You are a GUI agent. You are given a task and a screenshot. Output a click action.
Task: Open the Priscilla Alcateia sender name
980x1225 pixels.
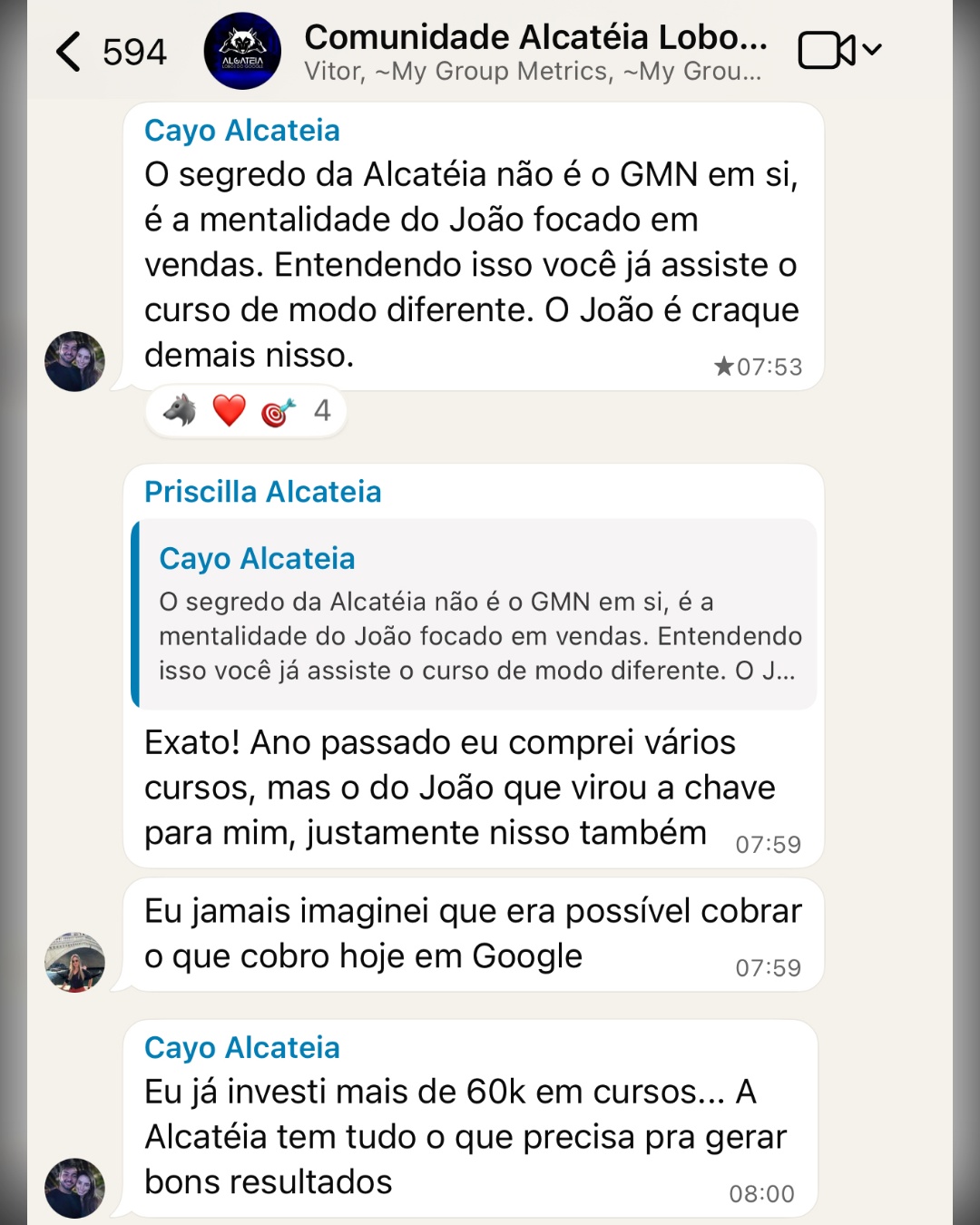[x=263, y=492]
